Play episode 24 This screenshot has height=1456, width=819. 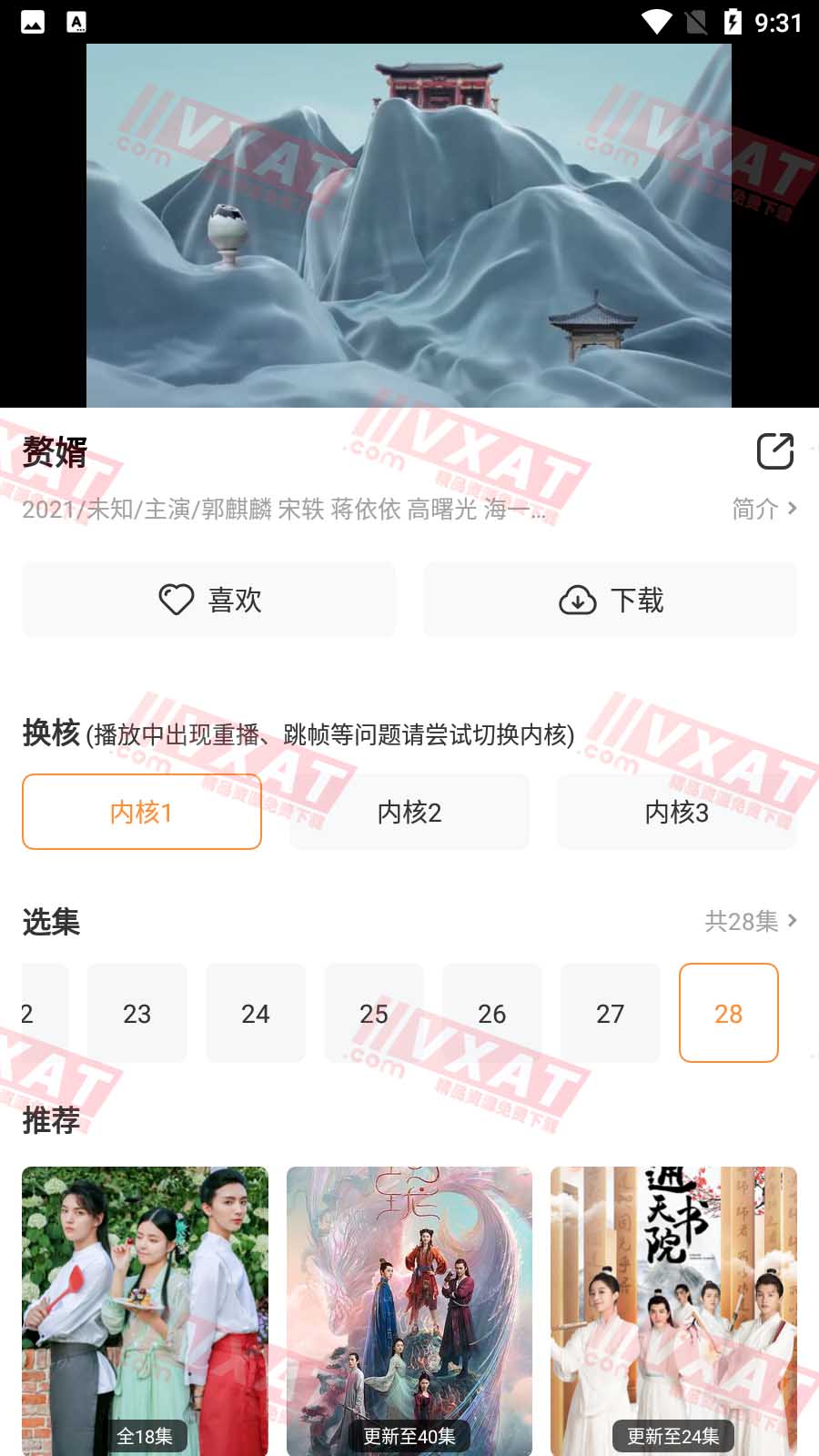(256, 1013)
